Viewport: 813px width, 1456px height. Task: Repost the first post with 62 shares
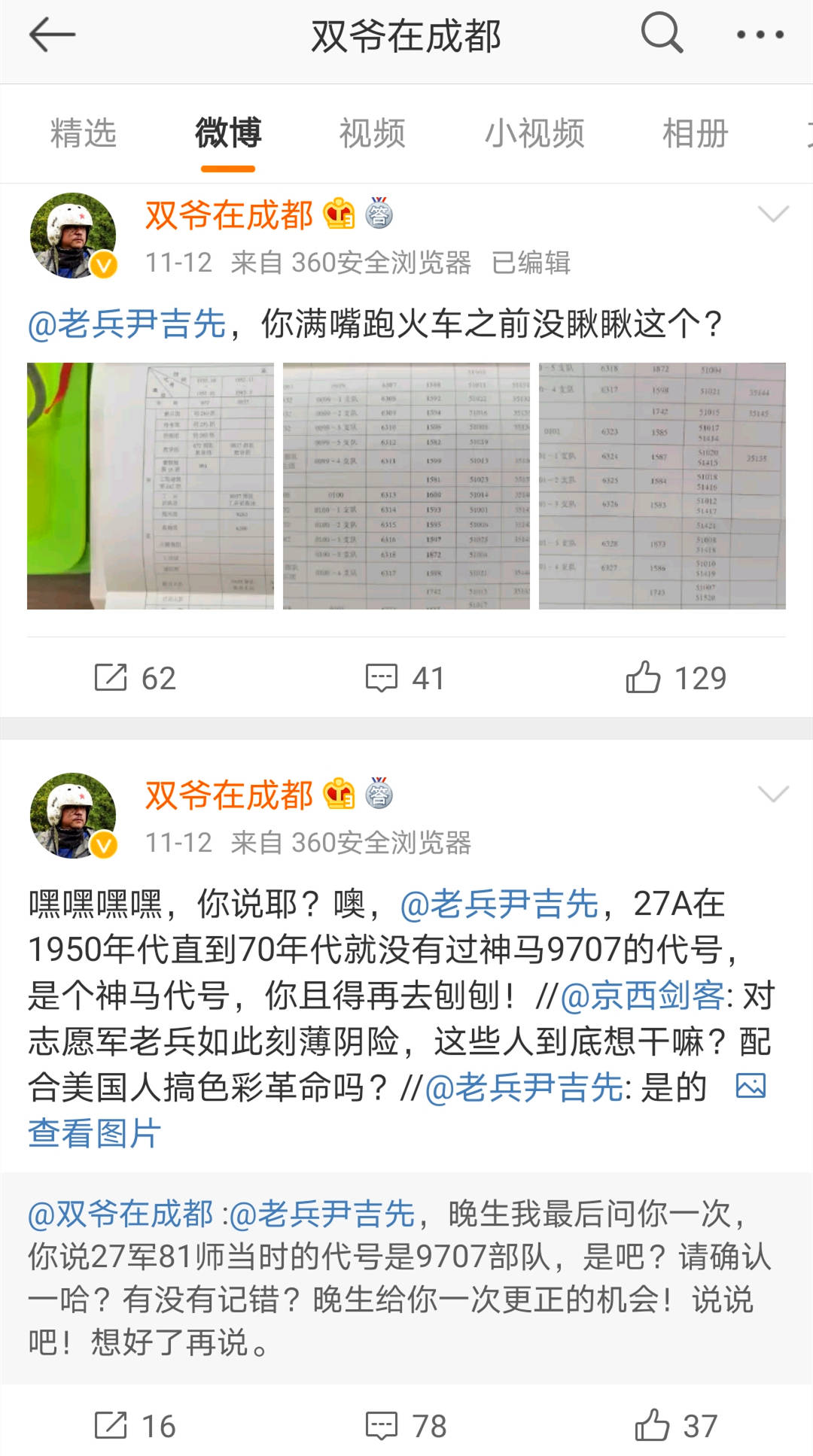click(135, 678)
